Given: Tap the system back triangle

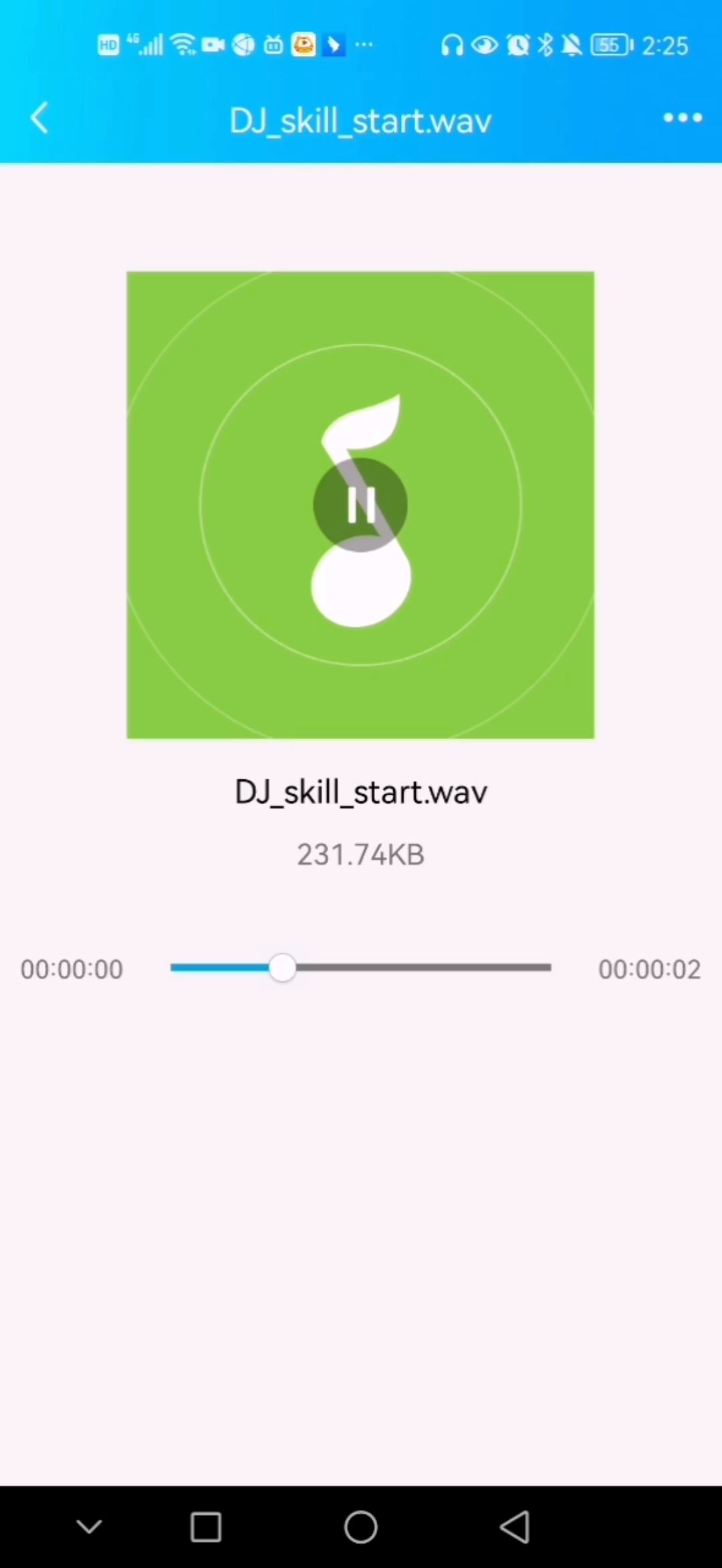Looking at the screenshot, I should (515, 1527).
